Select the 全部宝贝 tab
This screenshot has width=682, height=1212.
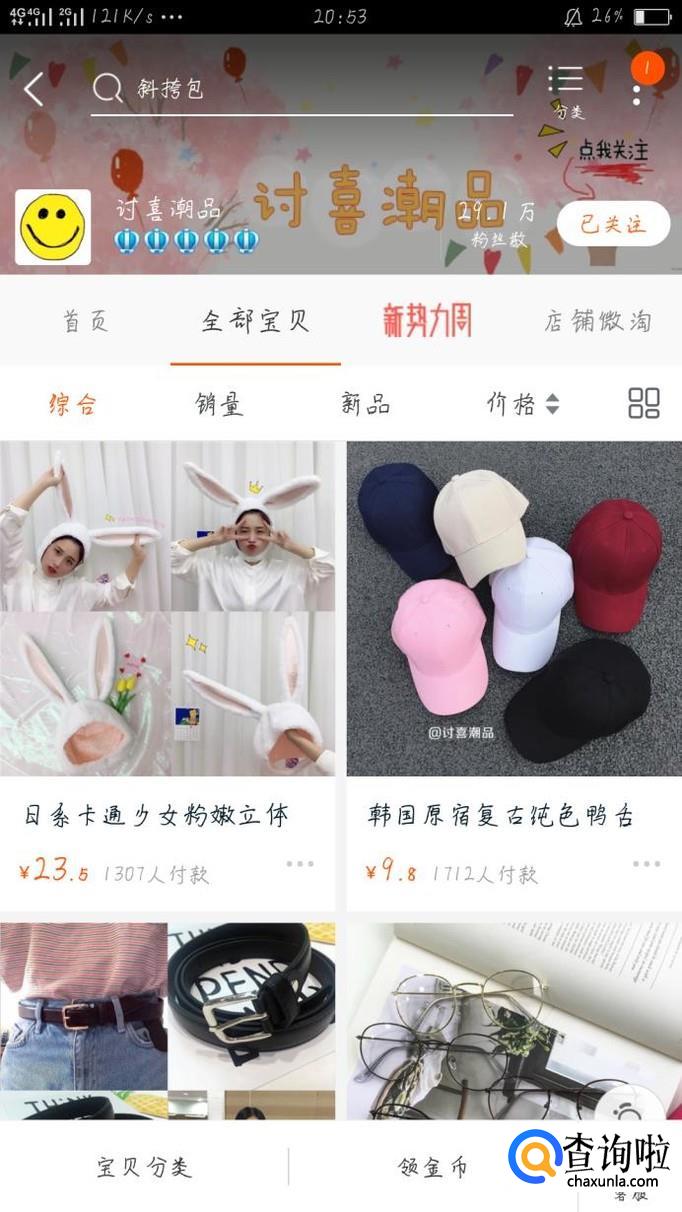click(x=255, y=322)
